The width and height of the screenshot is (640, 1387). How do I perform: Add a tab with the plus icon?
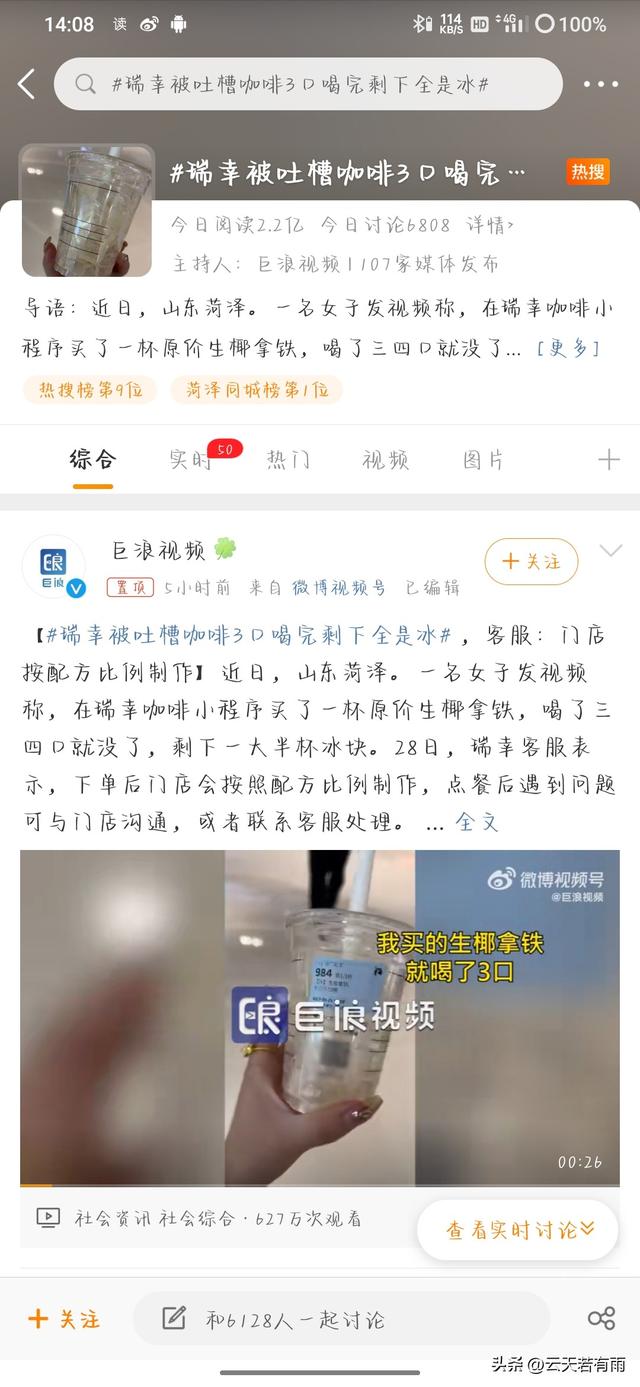pos(608,460)
